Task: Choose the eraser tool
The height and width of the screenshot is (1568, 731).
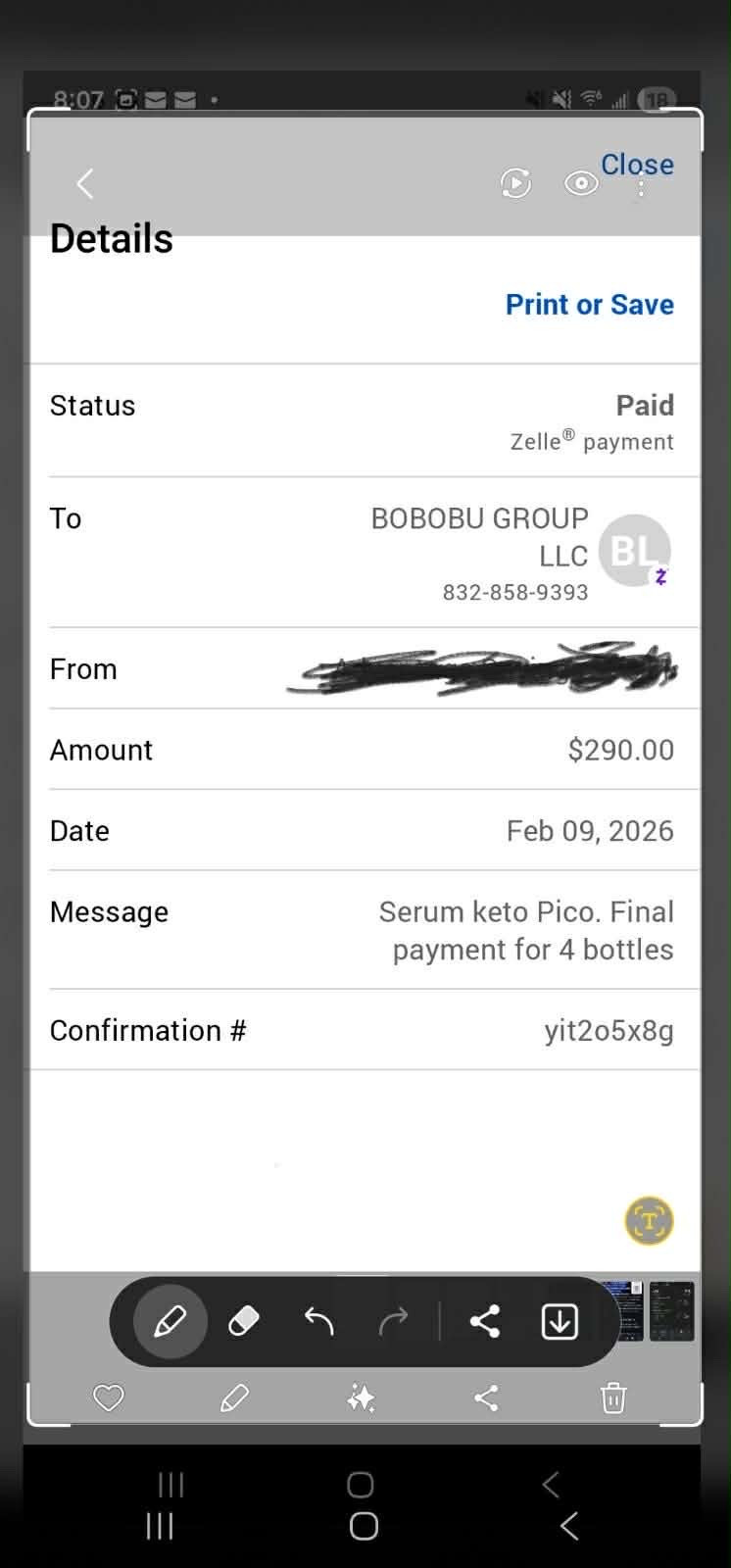Action: pos(243,1322)
